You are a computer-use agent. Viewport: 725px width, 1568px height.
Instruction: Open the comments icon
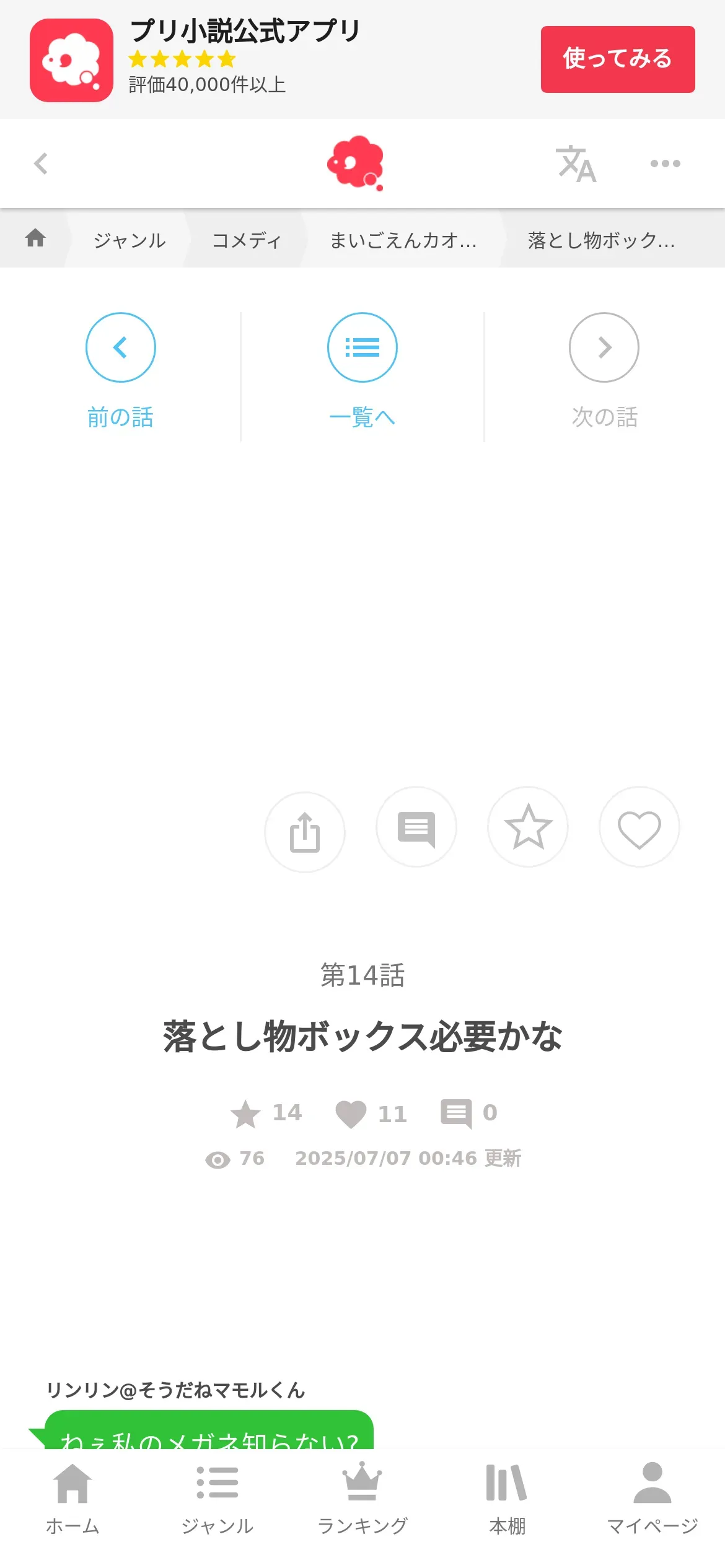tap(416, 827)
